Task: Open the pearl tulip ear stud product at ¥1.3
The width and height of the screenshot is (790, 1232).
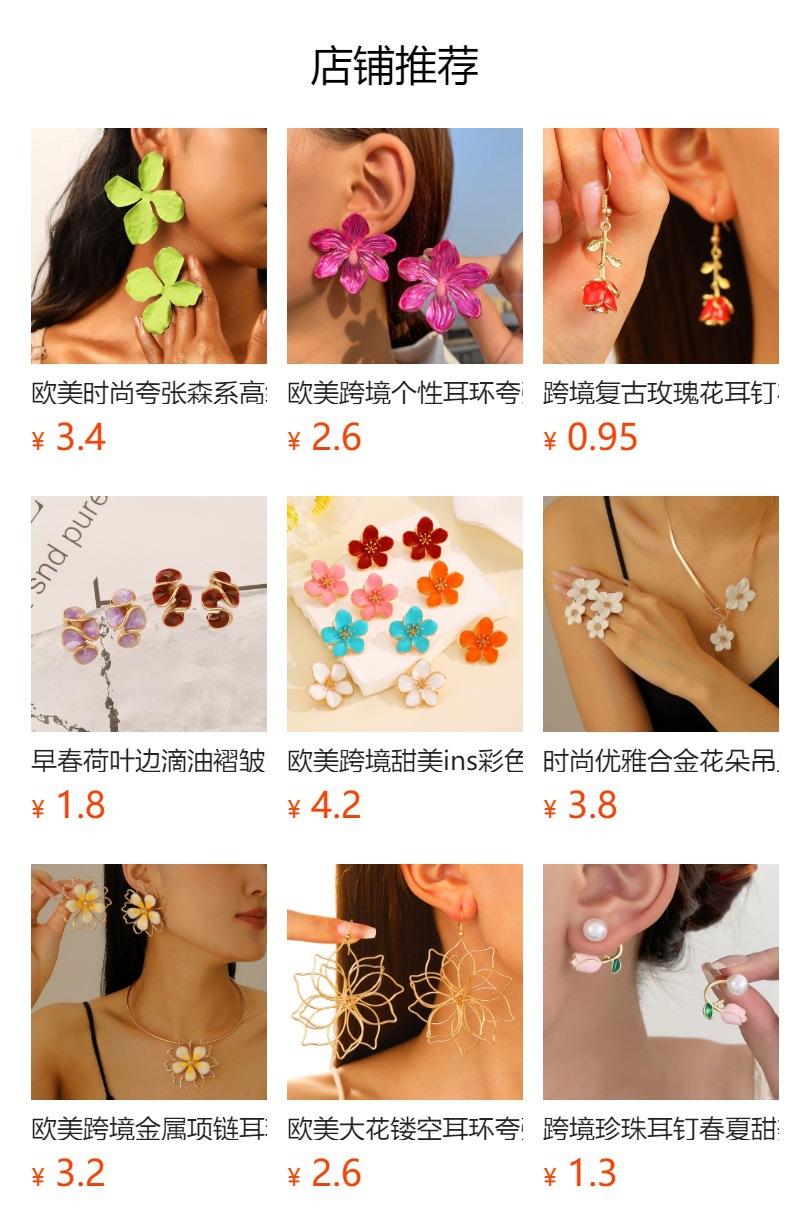Action: [x=660, y=982]
